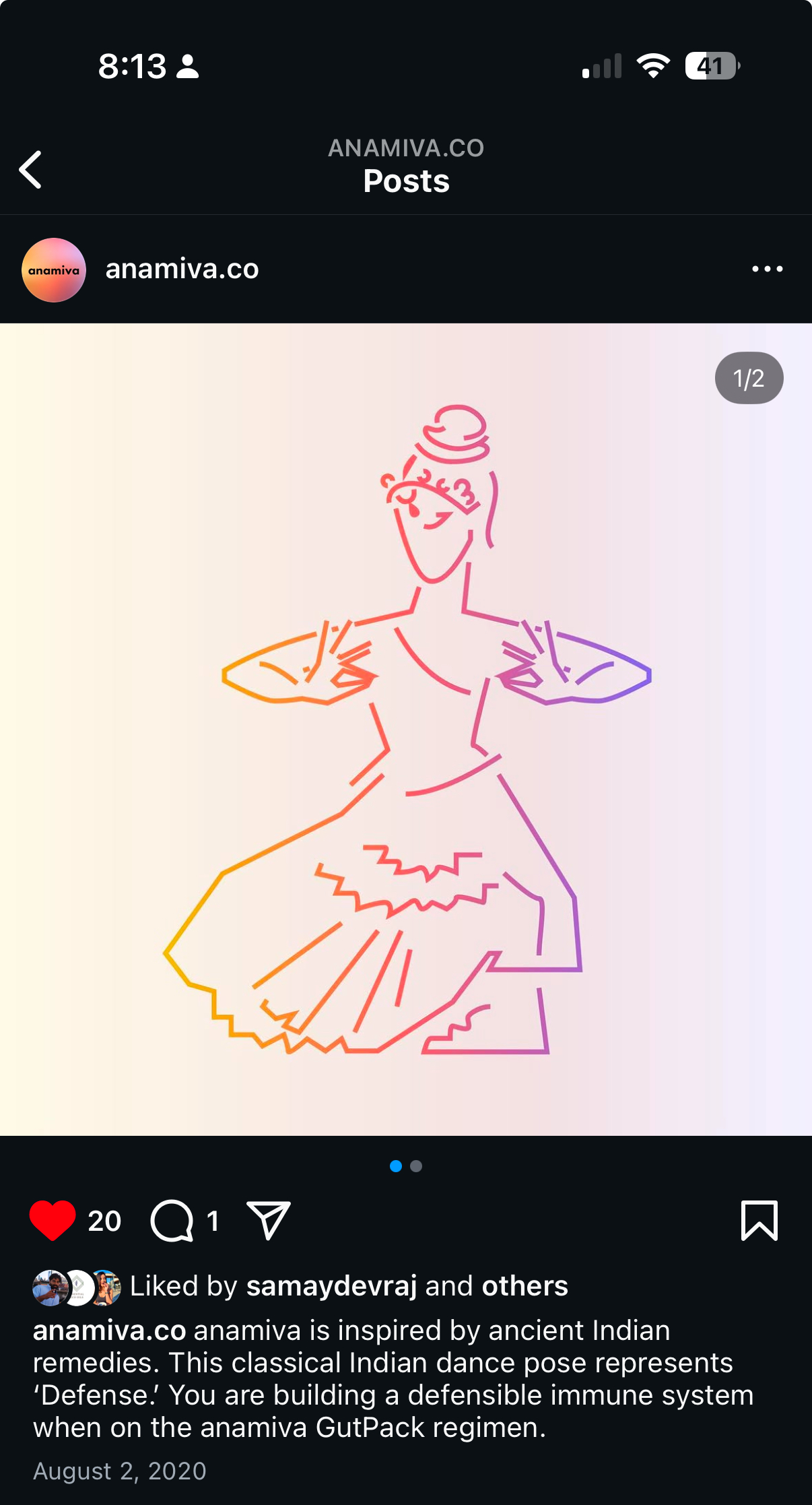View samaydevraj's profile from likes
The height and width of the screenshot is (1505, 812).
(331, 1286)
